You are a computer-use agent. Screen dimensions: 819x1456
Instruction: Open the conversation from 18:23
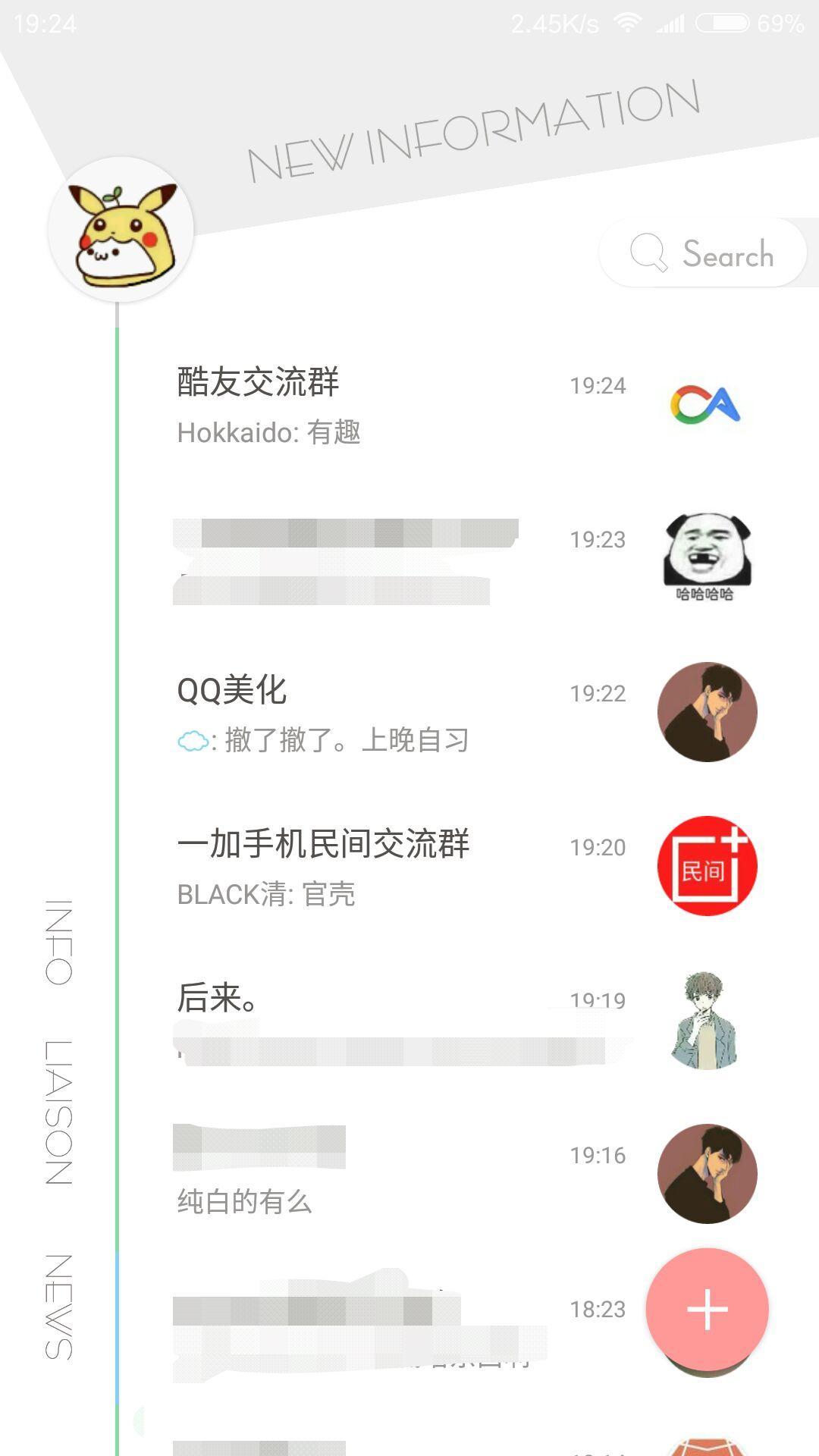point(379,1327)
